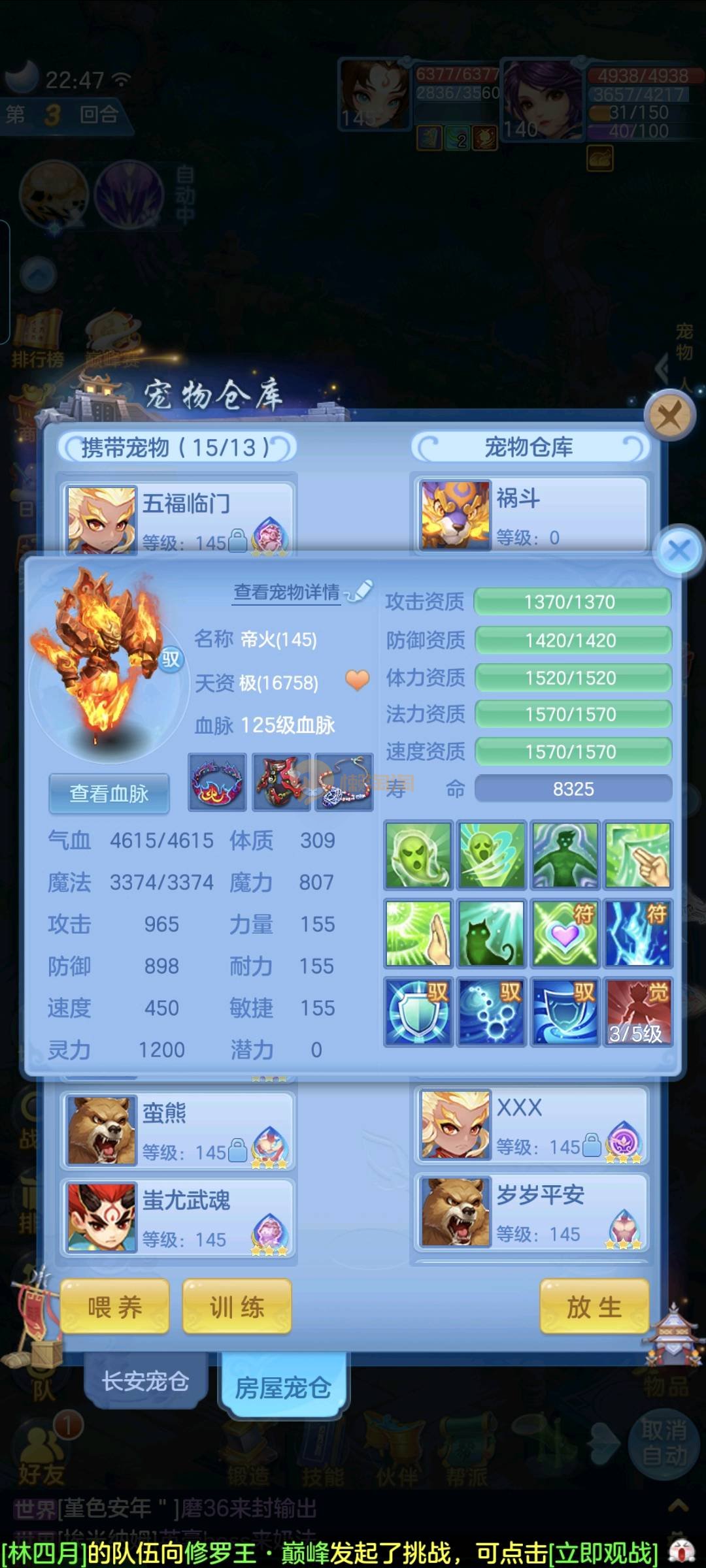Tap the 训练 button
The width and height of the screenshot is (706, 1568).
pos(237,1307)
